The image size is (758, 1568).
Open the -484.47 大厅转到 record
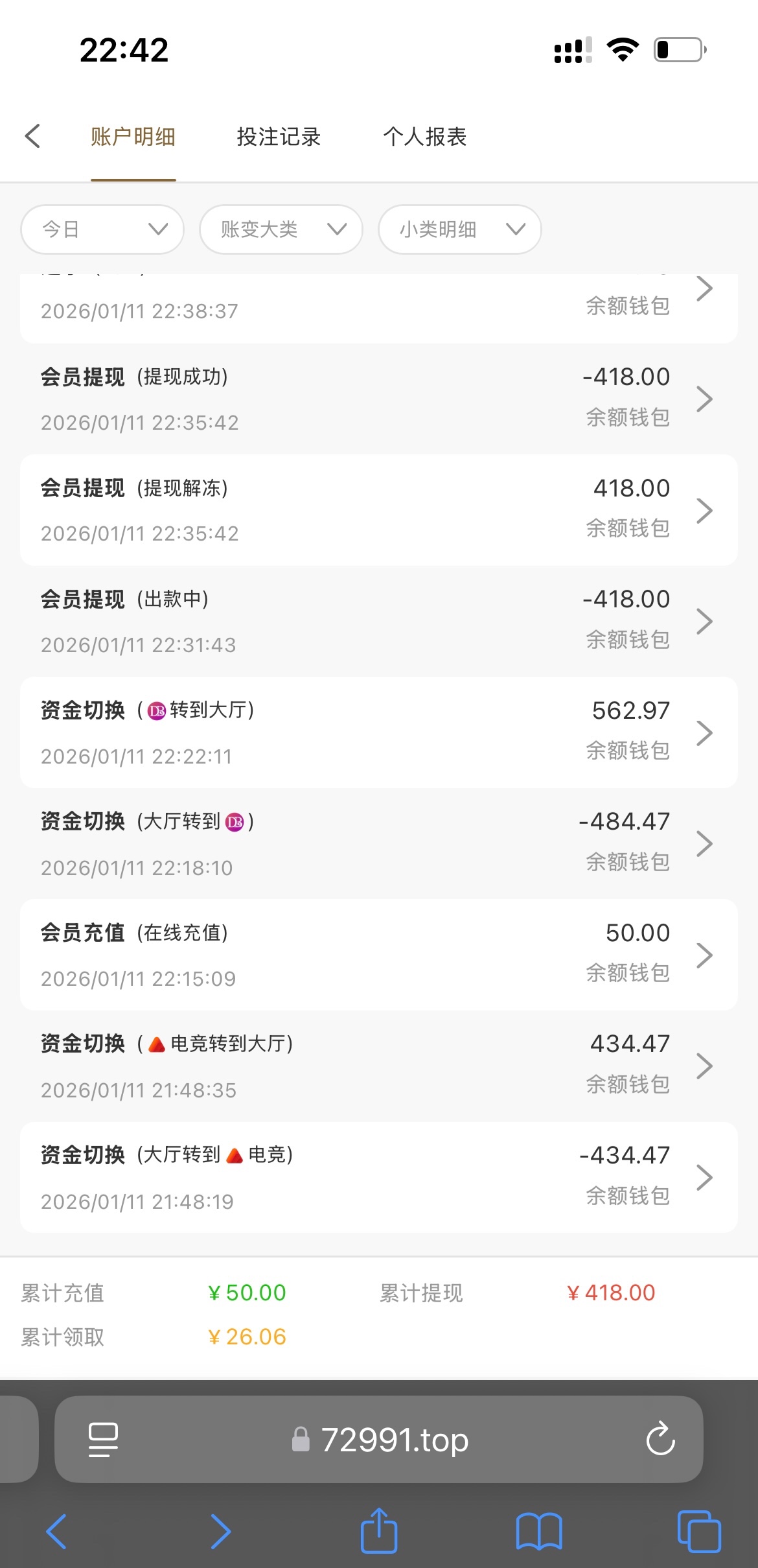click(378, 843)
